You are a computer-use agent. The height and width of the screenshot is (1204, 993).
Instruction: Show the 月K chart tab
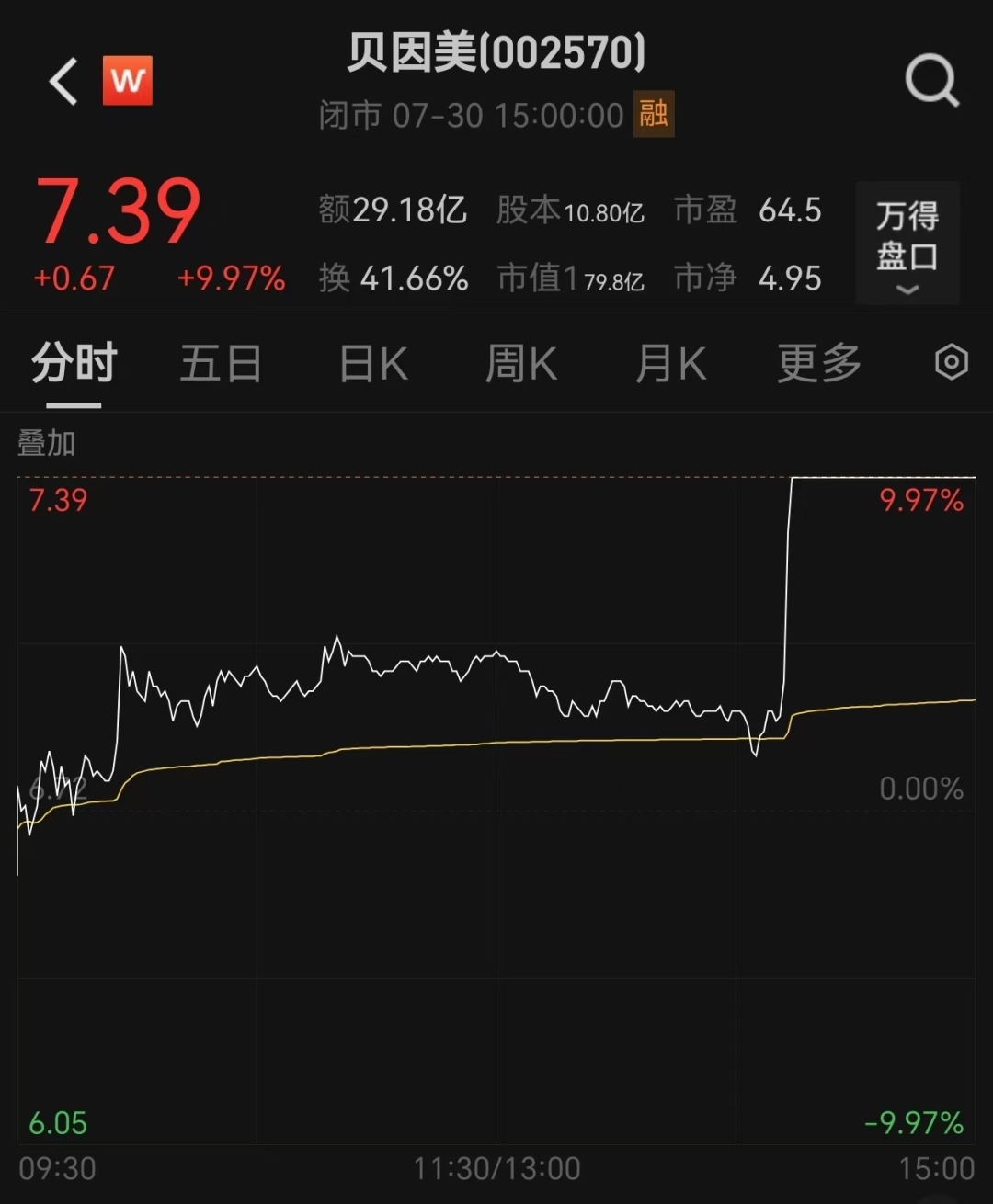point(670,363)
